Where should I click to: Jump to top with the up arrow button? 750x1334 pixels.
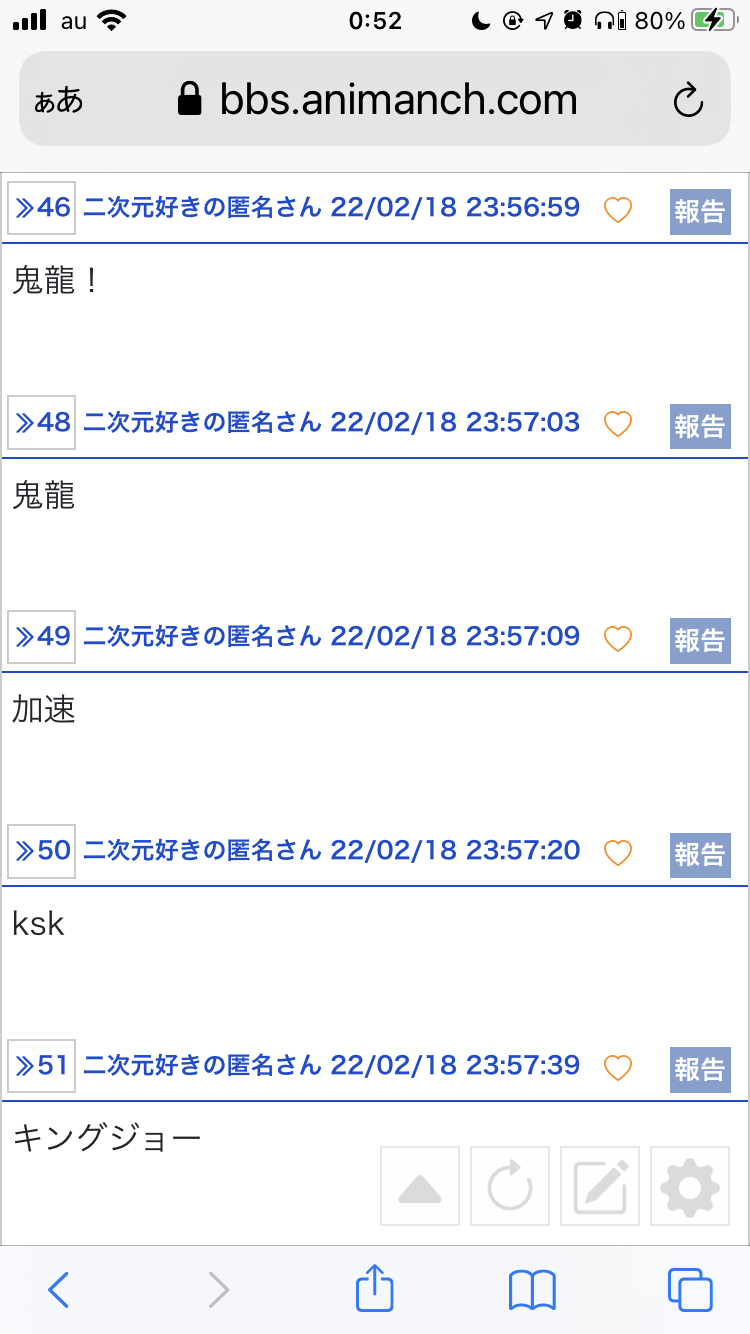[420, 1187]
